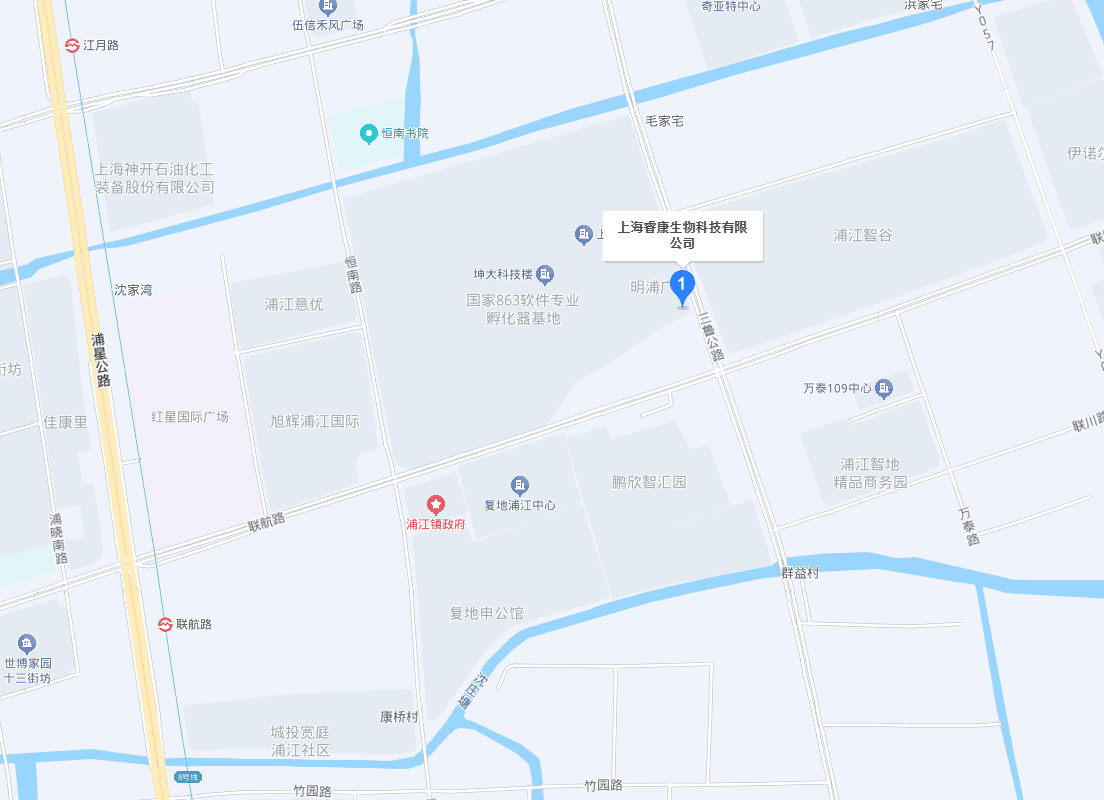Viewport: 1104px width, 800px height.
Task: Open the 上海睿康生物科技有限公司 info bubble
Action: tap(682, 235)
